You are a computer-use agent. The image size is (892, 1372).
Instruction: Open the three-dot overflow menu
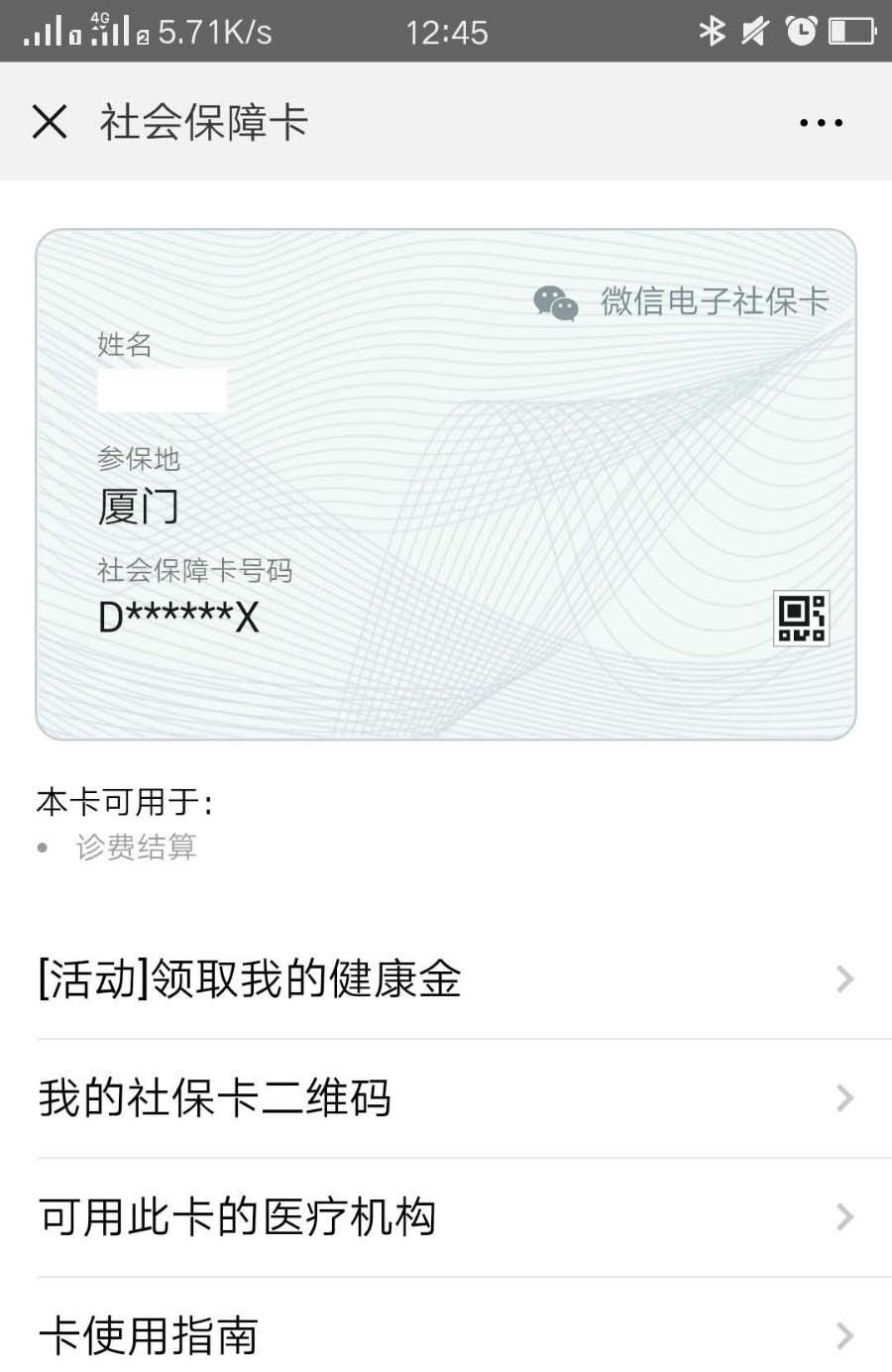click(821, 123)
